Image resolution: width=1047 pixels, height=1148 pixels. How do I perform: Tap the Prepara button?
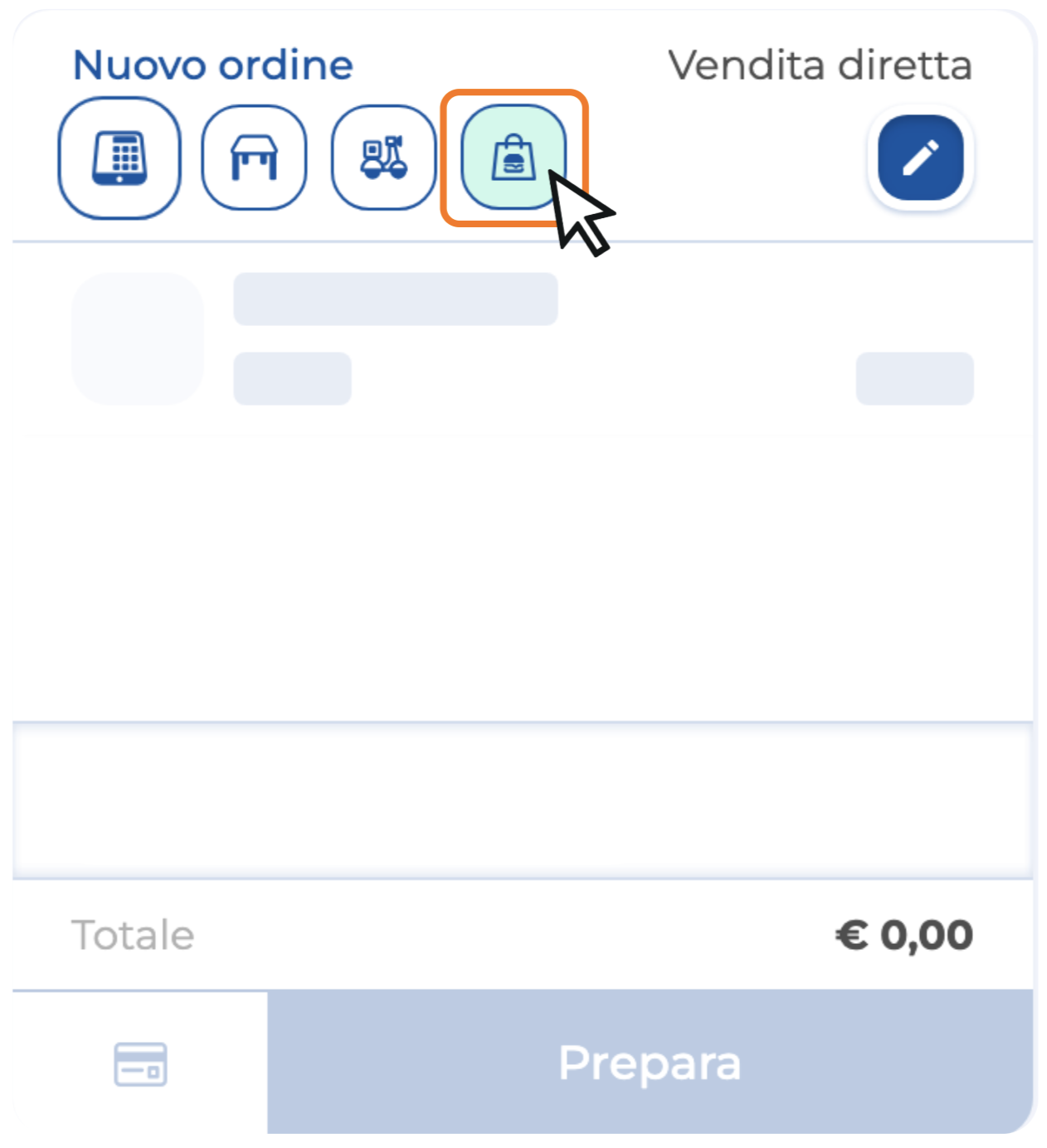pyautogui.click(x=650, y=1063)
